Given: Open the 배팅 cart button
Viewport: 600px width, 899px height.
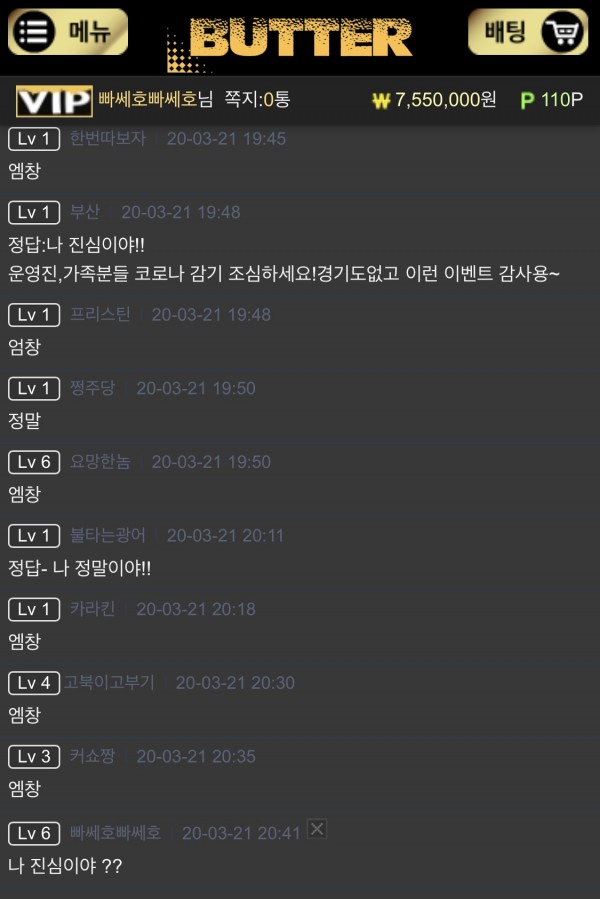Looking at the screenshot, I should point(528,32).
